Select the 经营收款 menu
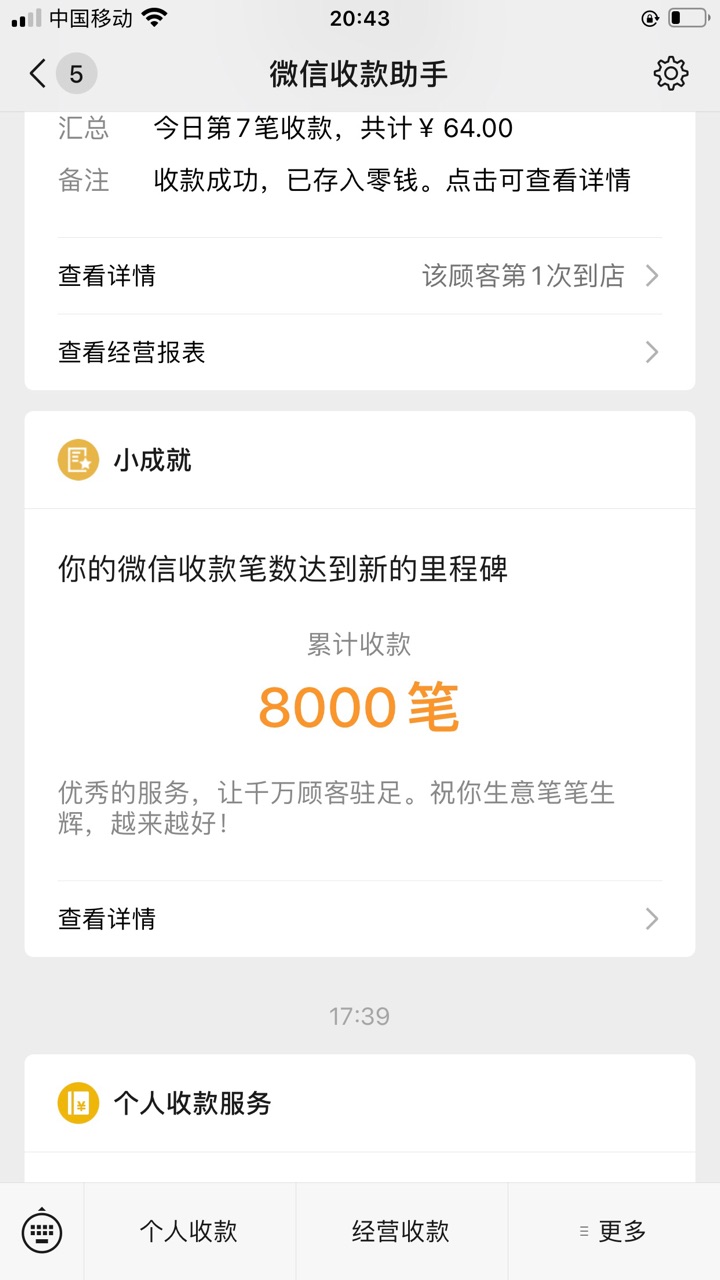 point(401,1231)
